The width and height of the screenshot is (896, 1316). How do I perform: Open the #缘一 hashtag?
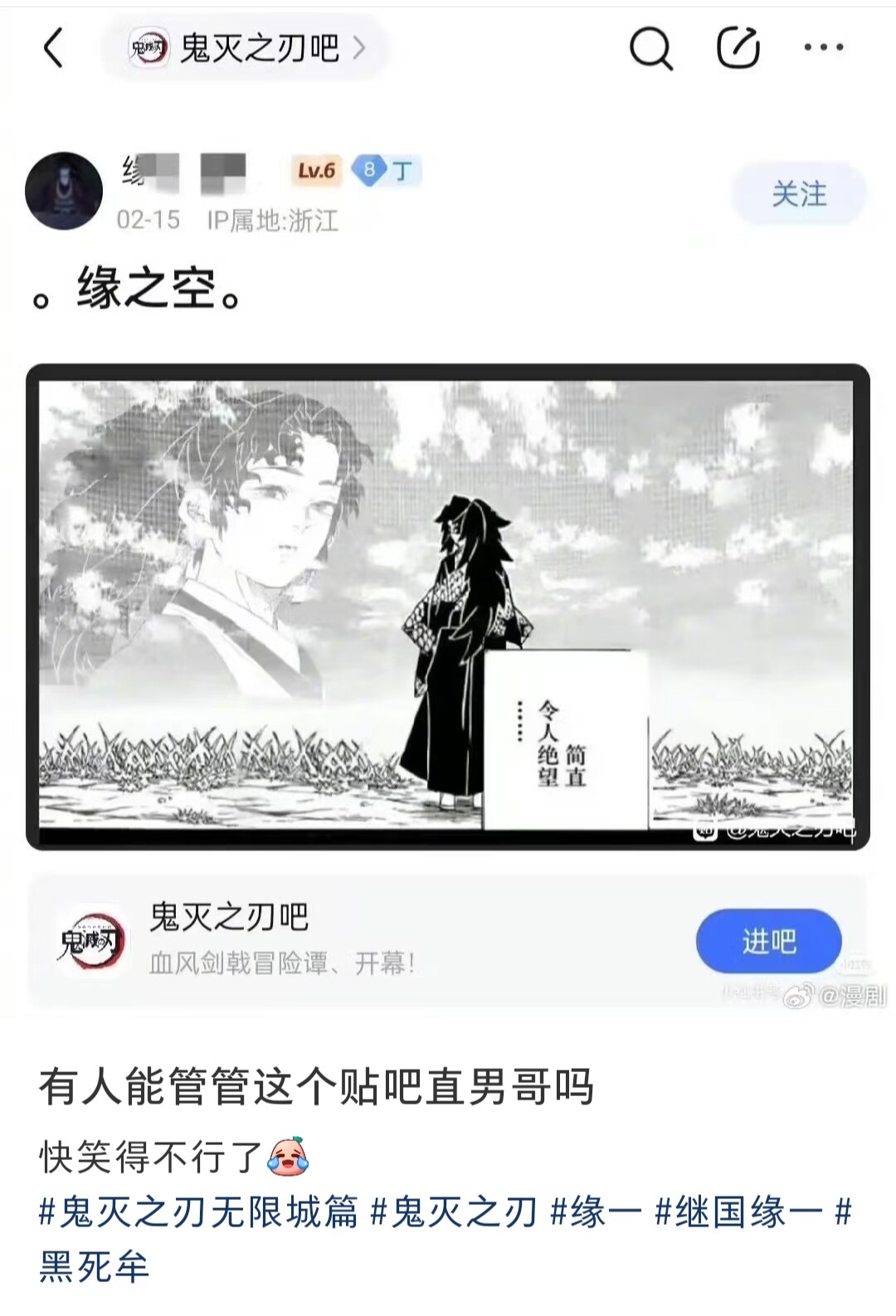point(596,1212)
